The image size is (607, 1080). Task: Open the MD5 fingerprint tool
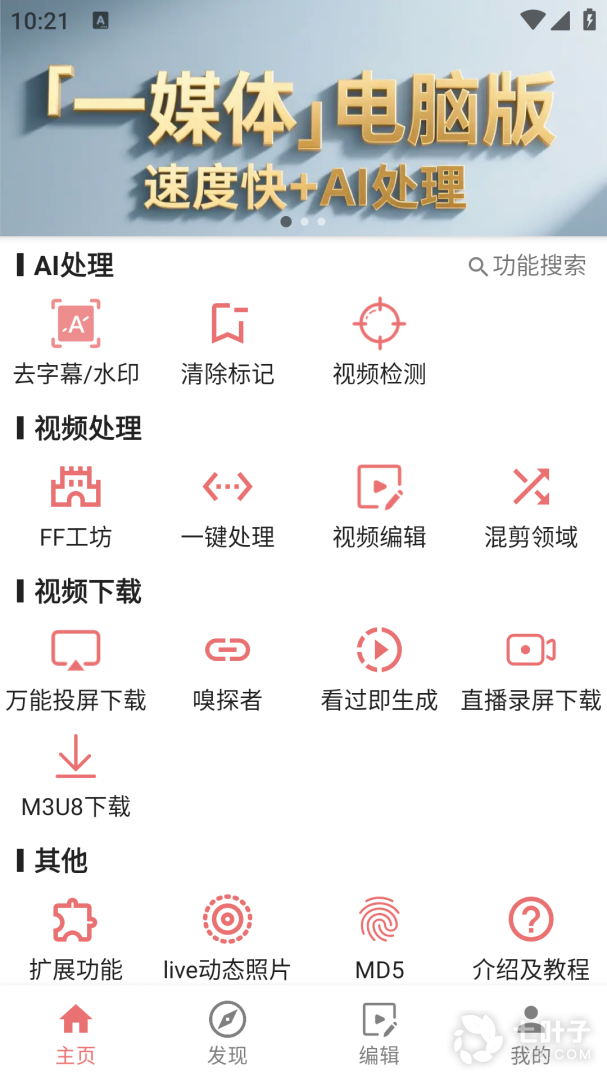[379, 938]
